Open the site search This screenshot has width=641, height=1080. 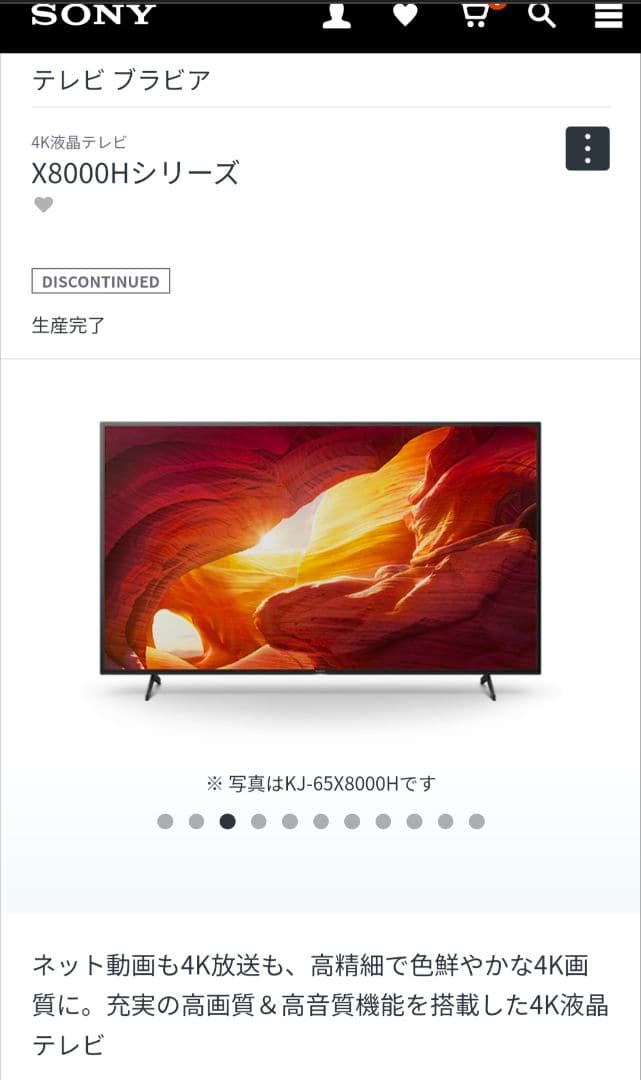[542, 15]
